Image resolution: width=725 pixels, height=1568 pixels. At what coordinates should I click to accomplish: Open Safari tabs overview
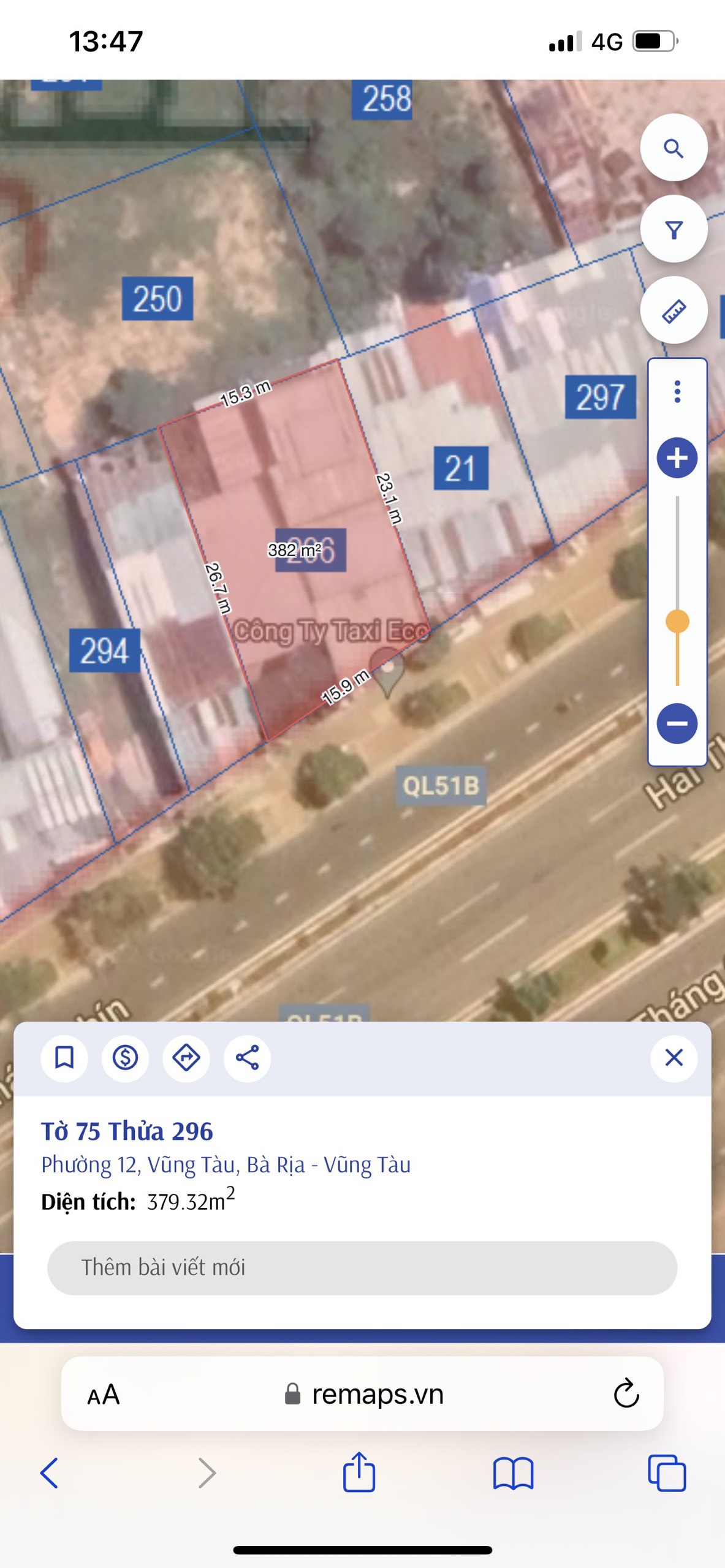(x=666, y=1473)
